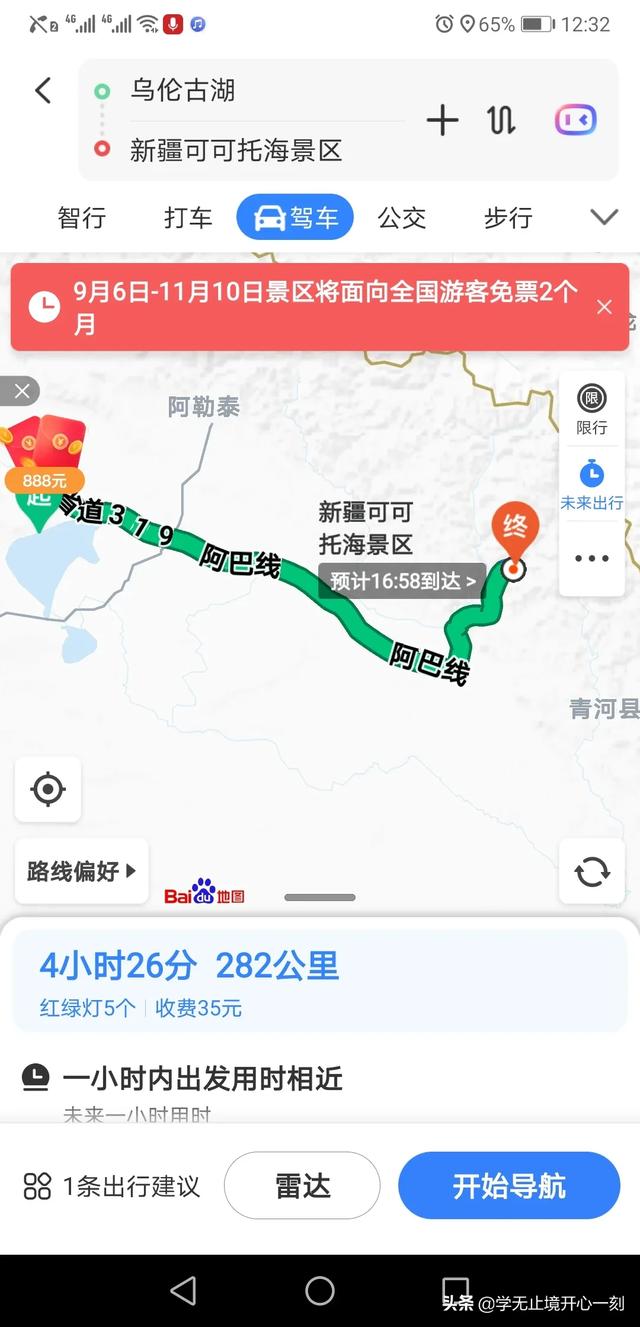Edit the starting point 乌伦古湖
640x1327 pixels.
tap(183, 91)
